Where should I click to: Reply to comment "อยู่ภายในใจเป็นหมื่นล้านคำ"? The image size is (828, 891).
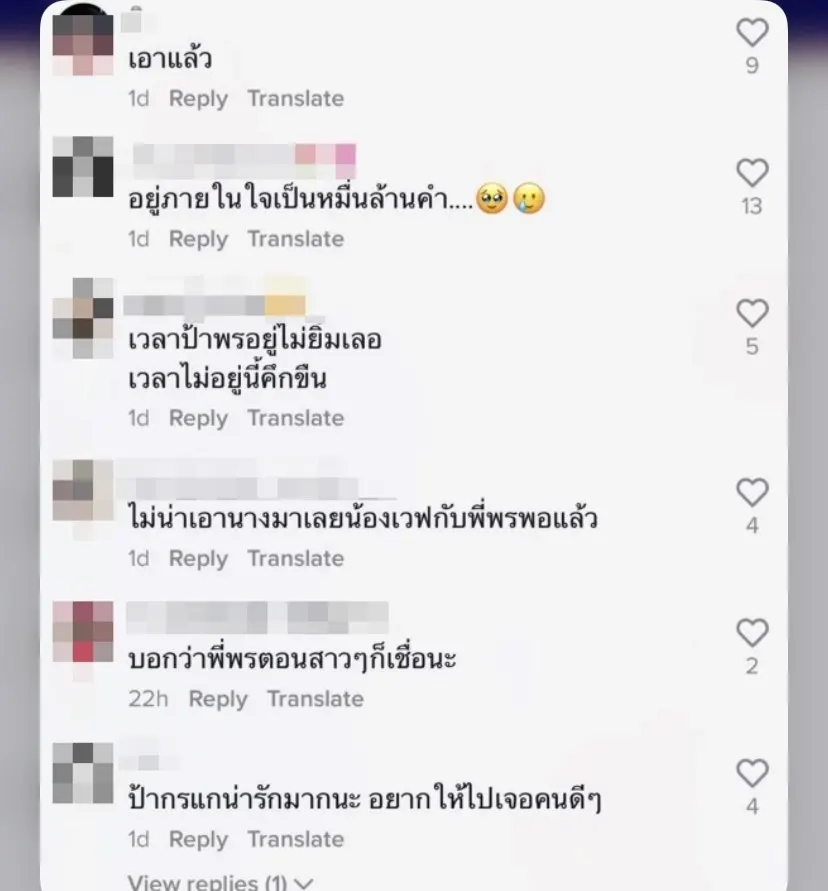tap(198, 239)
